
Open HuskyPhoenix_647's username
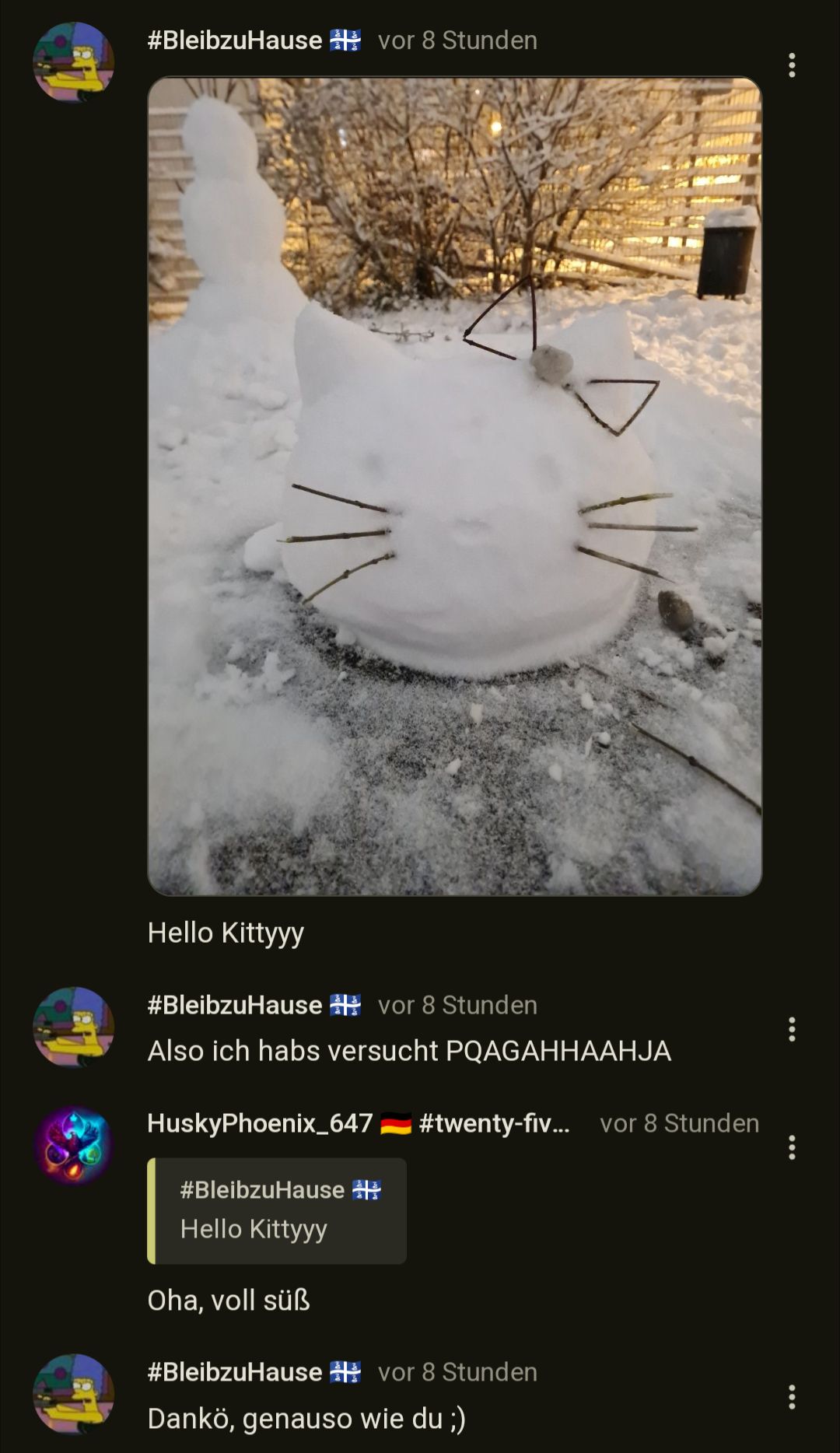(260, 1123)
